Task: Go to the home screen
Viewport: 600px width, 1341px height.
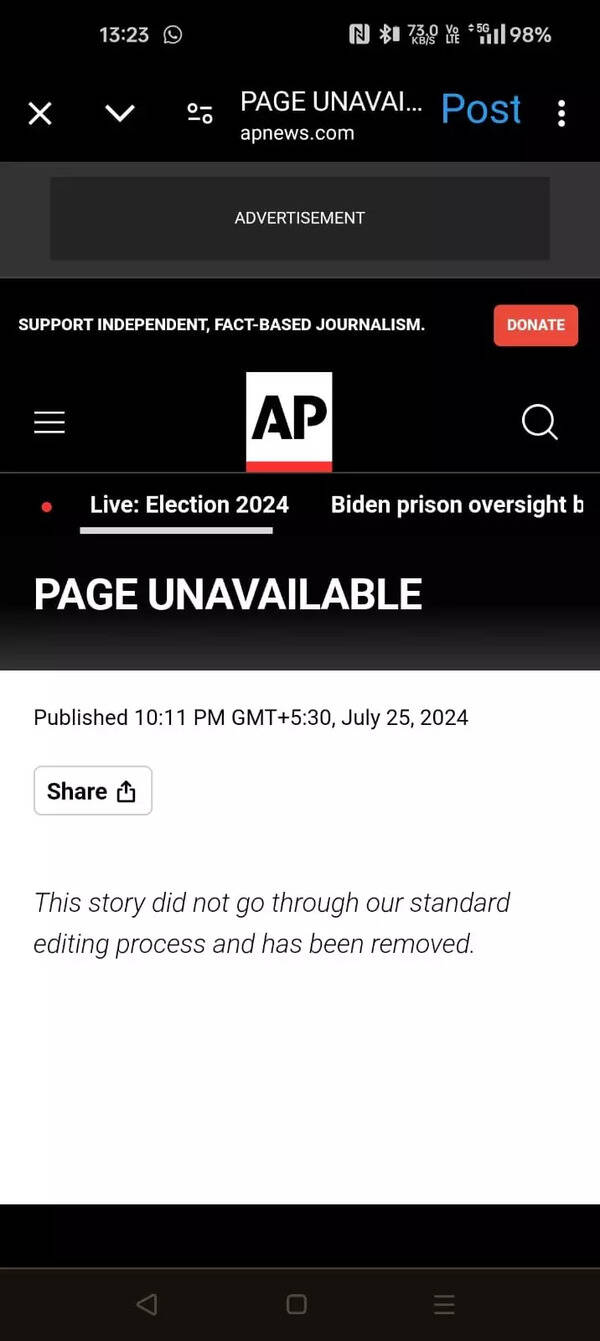Action: coord(296,1304)
